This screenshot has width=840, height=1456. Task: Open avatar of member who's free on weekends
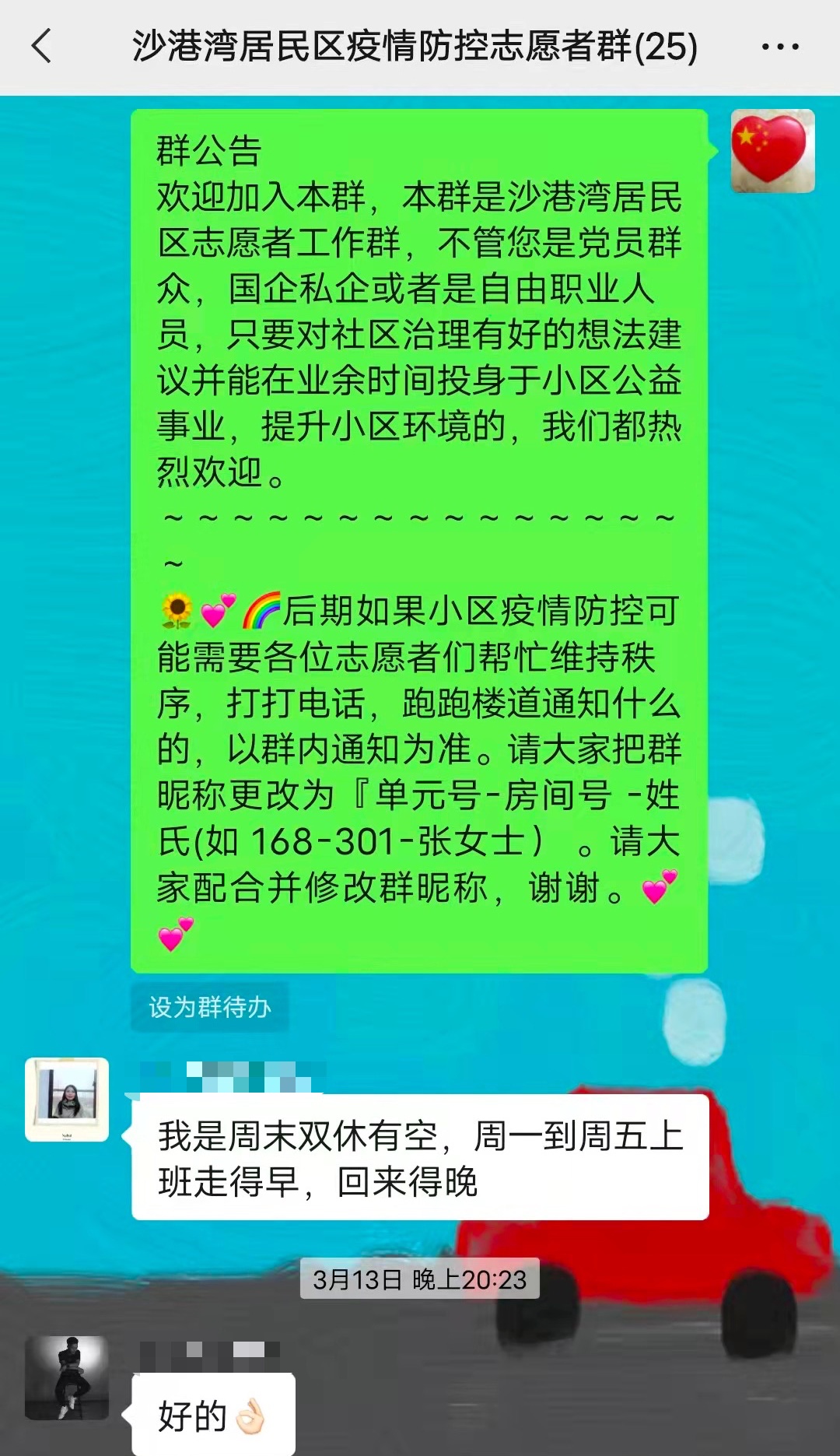(67, 1099)
